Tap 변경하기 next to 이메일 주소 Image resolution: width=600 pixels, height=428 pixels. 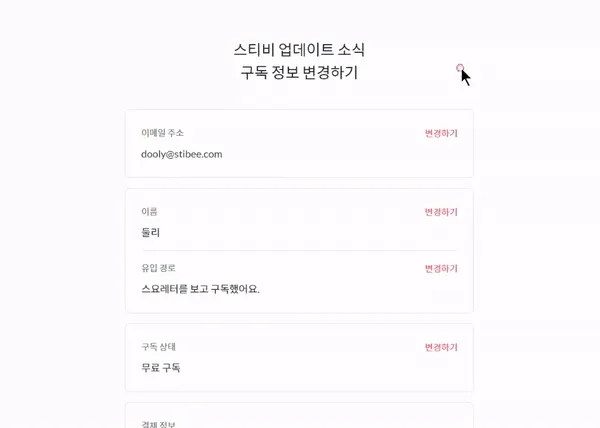441,133
